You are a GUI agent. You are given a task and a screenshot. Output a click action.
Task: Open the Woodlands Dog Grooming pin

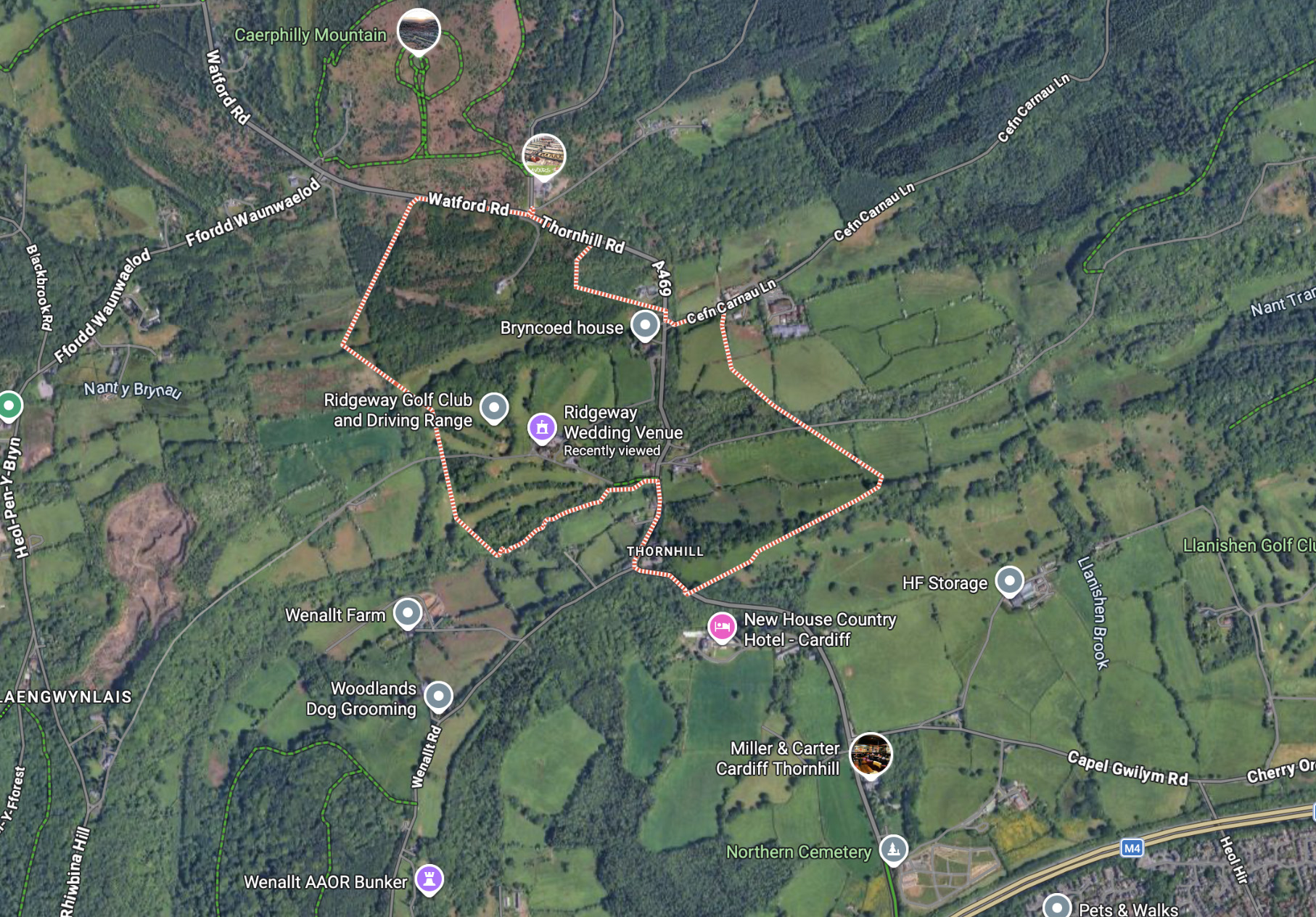pyautogui.click(x=438, y=696)
